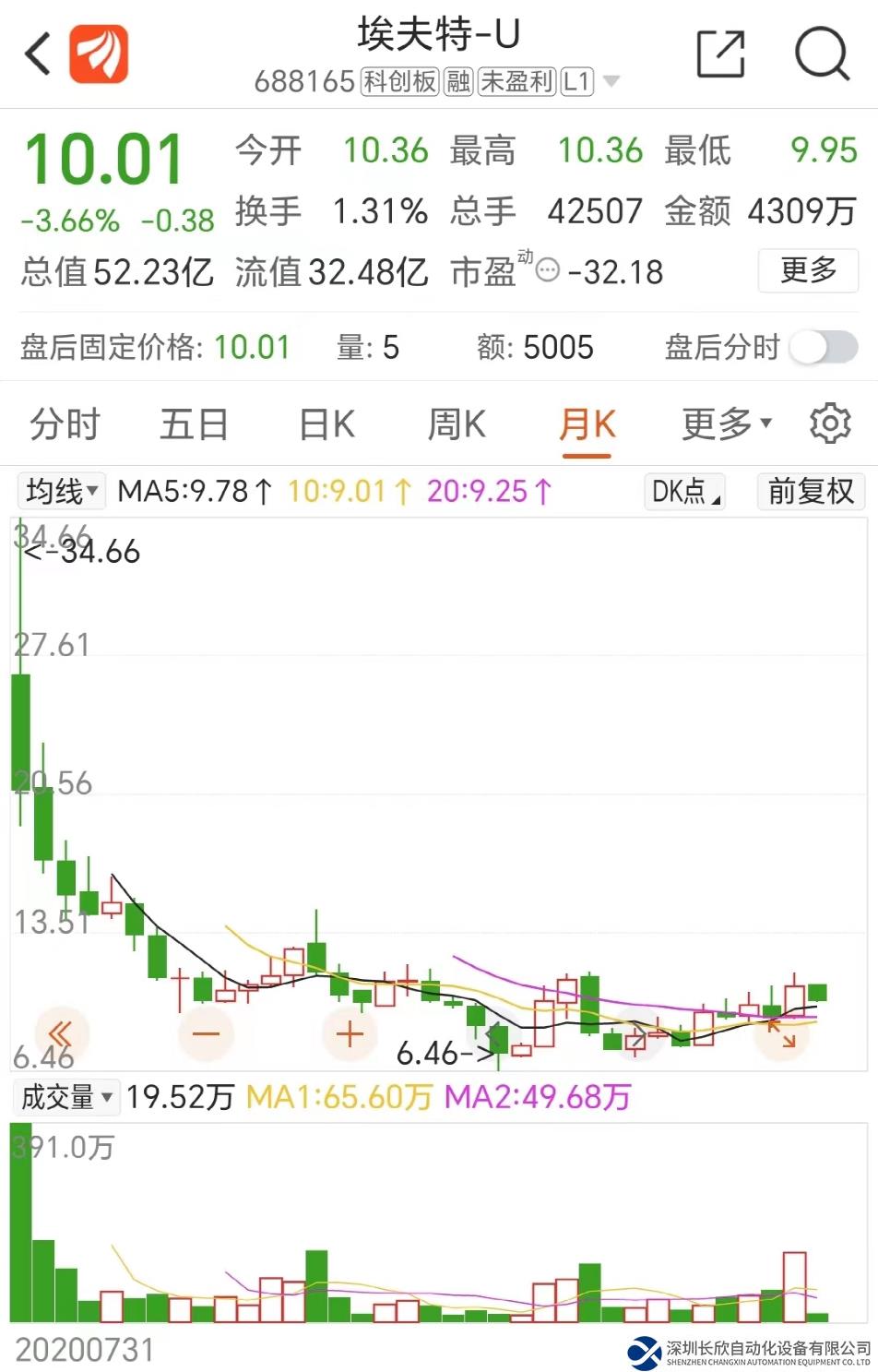Click the 更多 button beside 市盈 row
Screen dimensions: 878x1372
[808, 271]
